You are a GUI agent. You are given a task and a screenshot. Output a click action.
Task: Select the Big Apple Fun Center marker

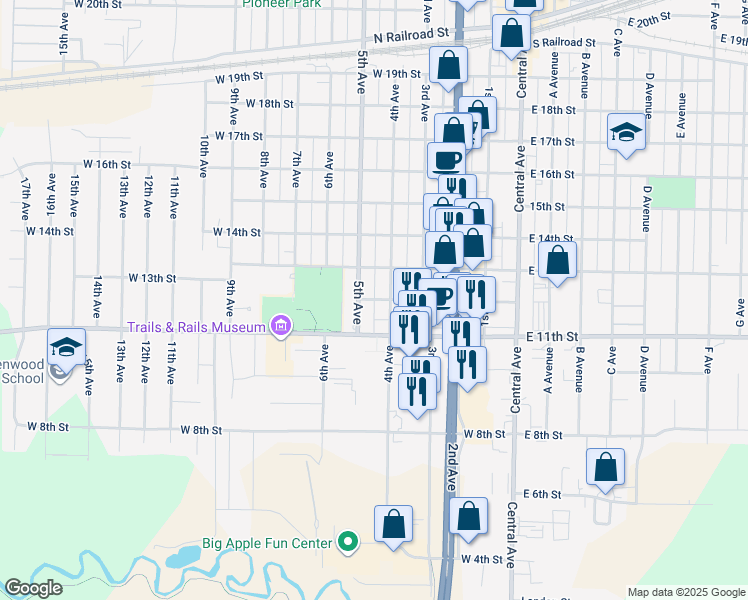[348, 543]
